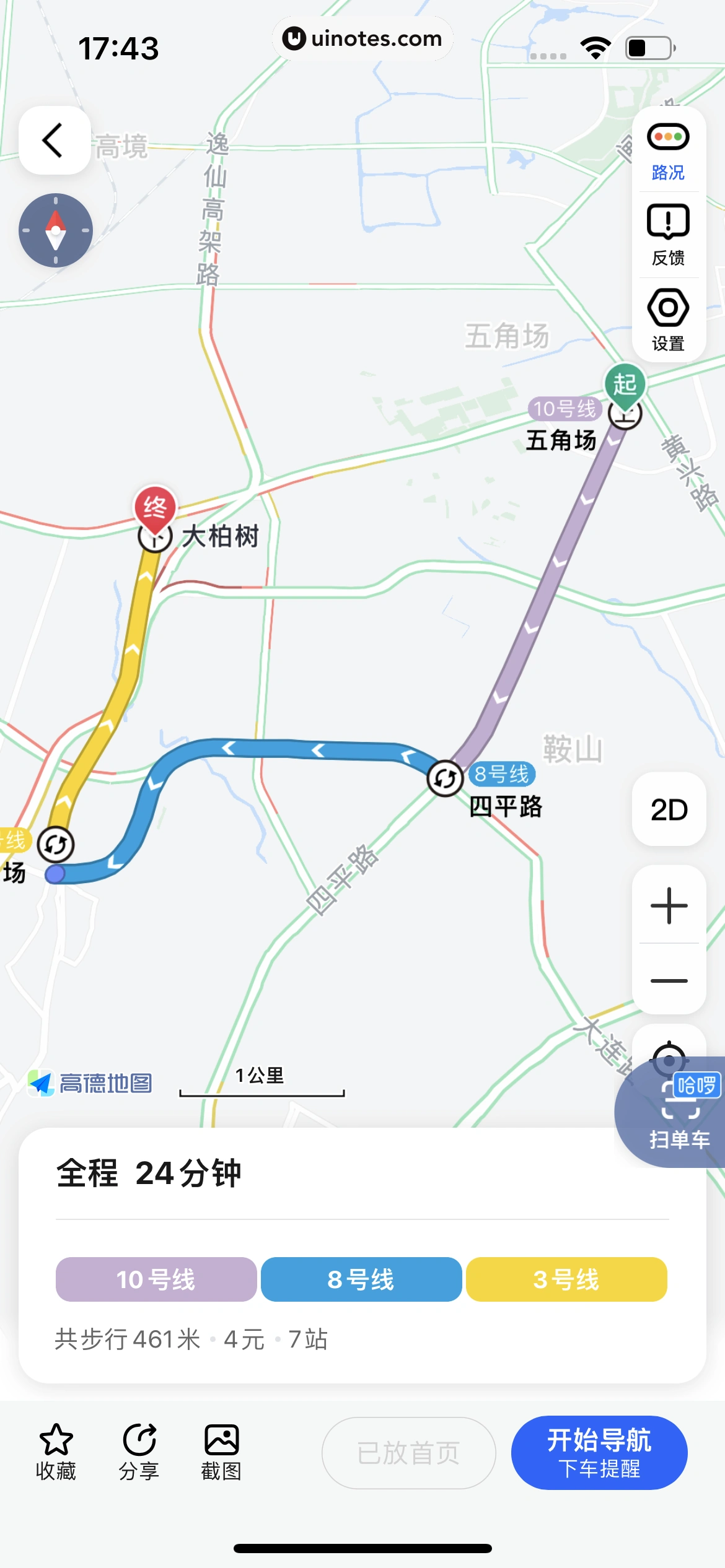Go back using the arrow button
725x1568 pixels.
tap(55, 140)
